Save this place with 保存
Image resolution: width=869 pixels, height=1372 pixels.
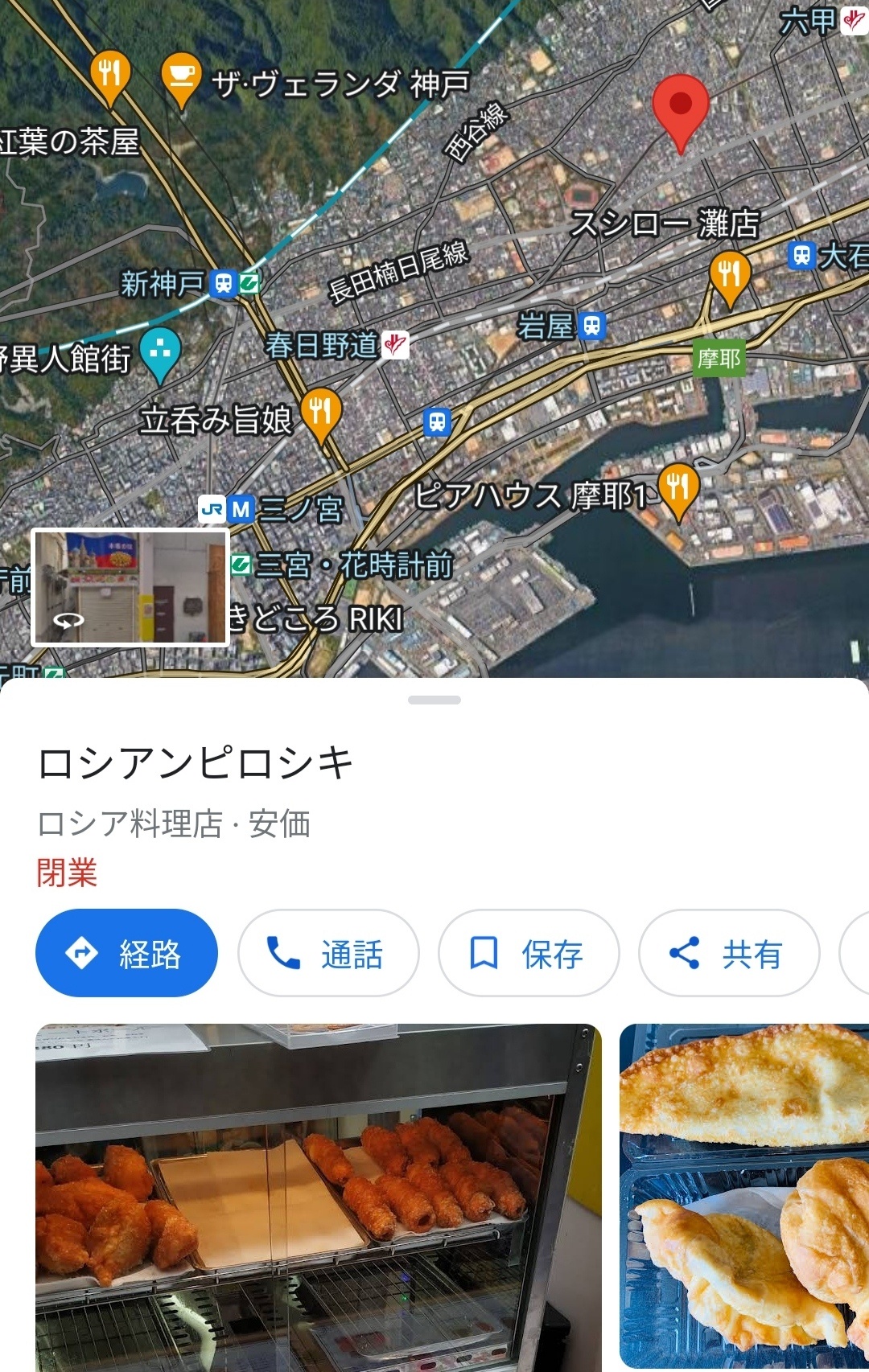[x=529, y=953]
